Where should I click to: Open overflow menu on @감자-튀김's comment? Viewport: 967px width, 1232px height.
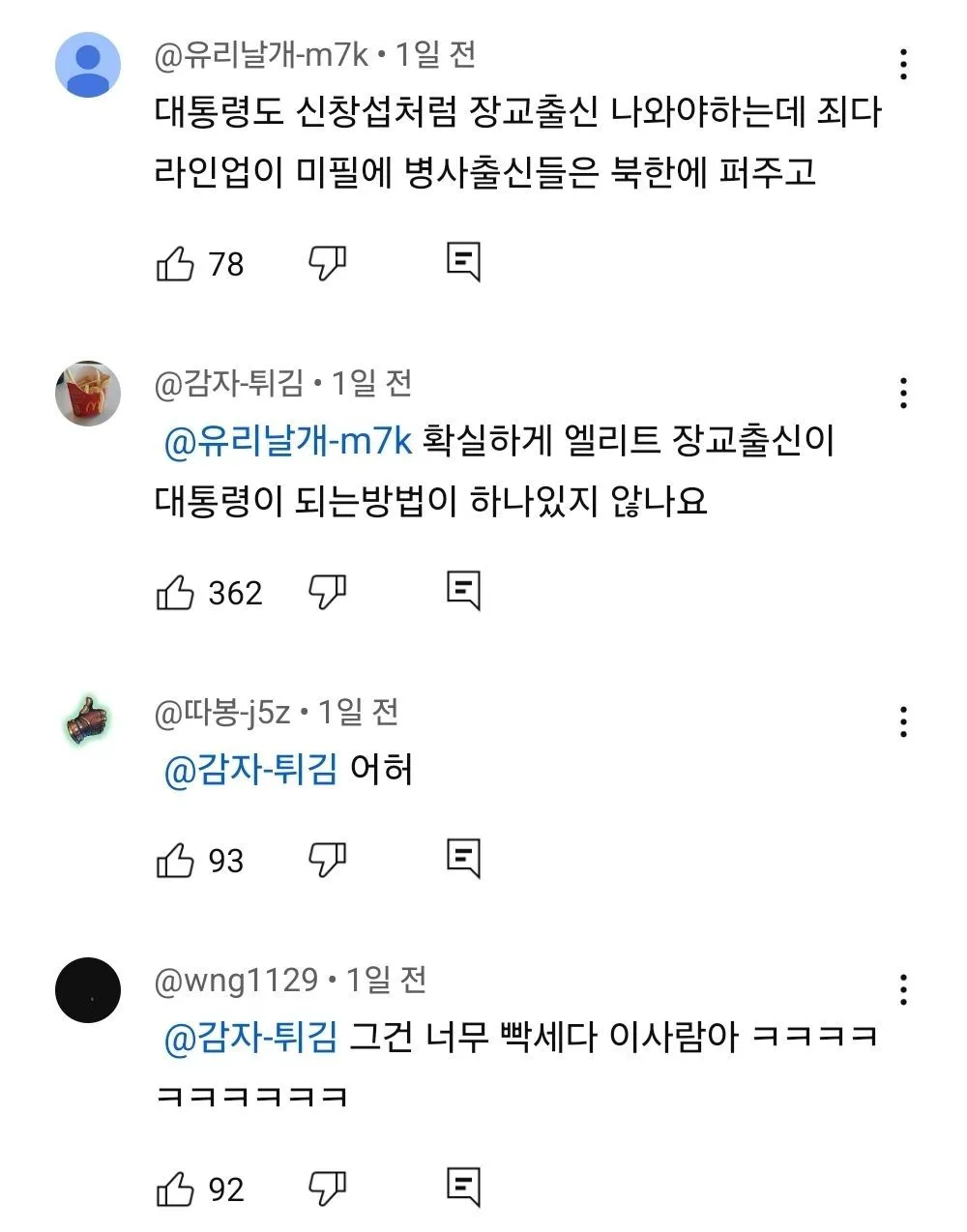point(903,393)
